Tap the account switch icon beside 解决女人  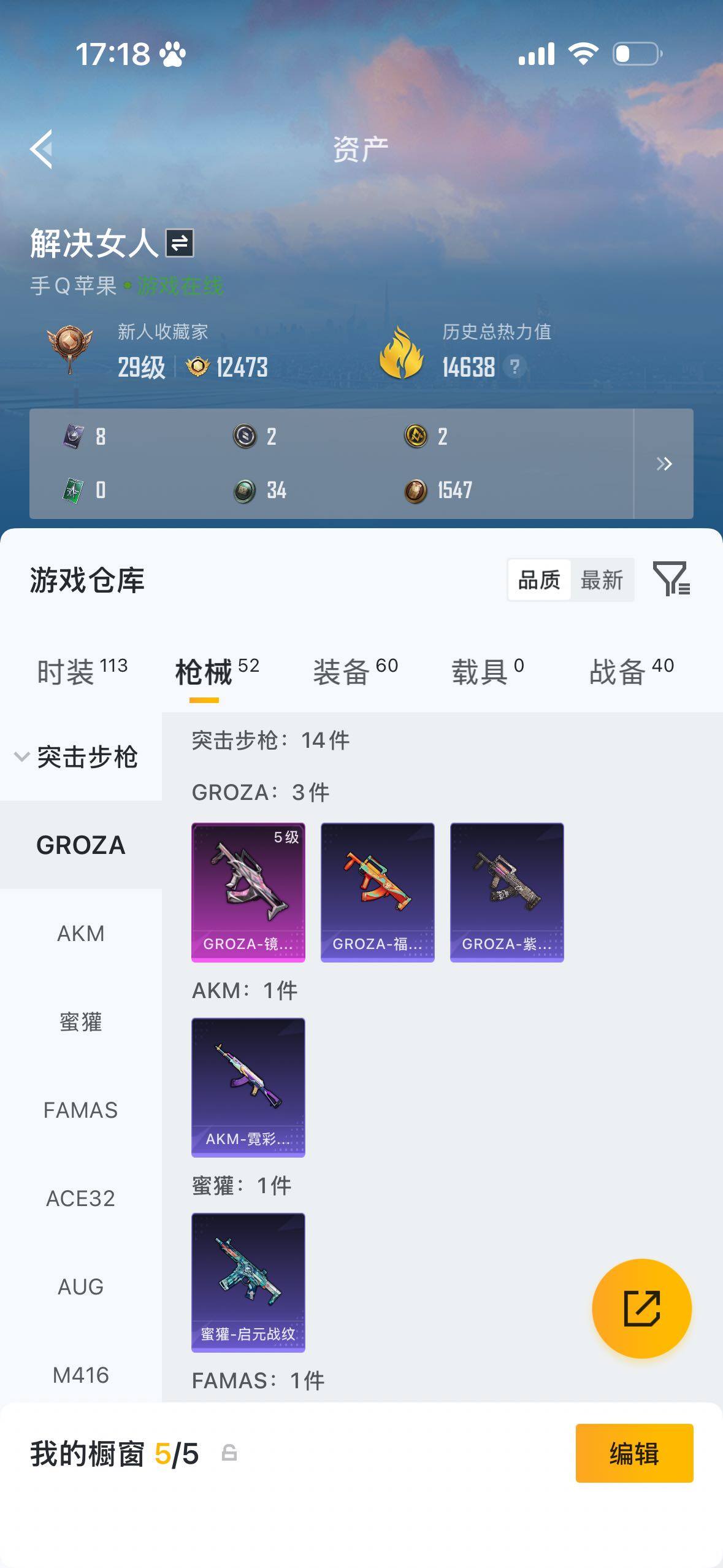click(x=180, y=243)
